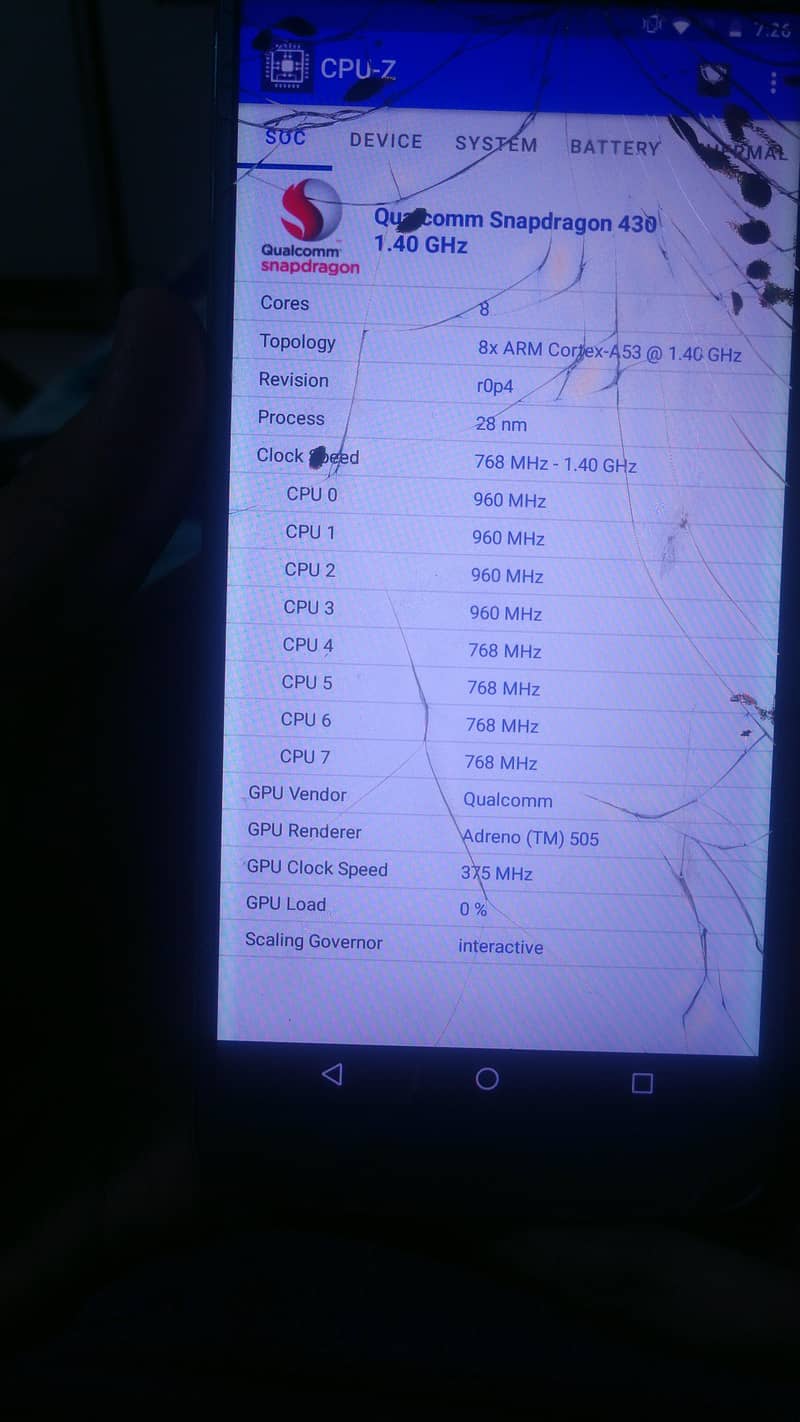Open the recent apps view

pyautogui.click(x=642, y=1083)
